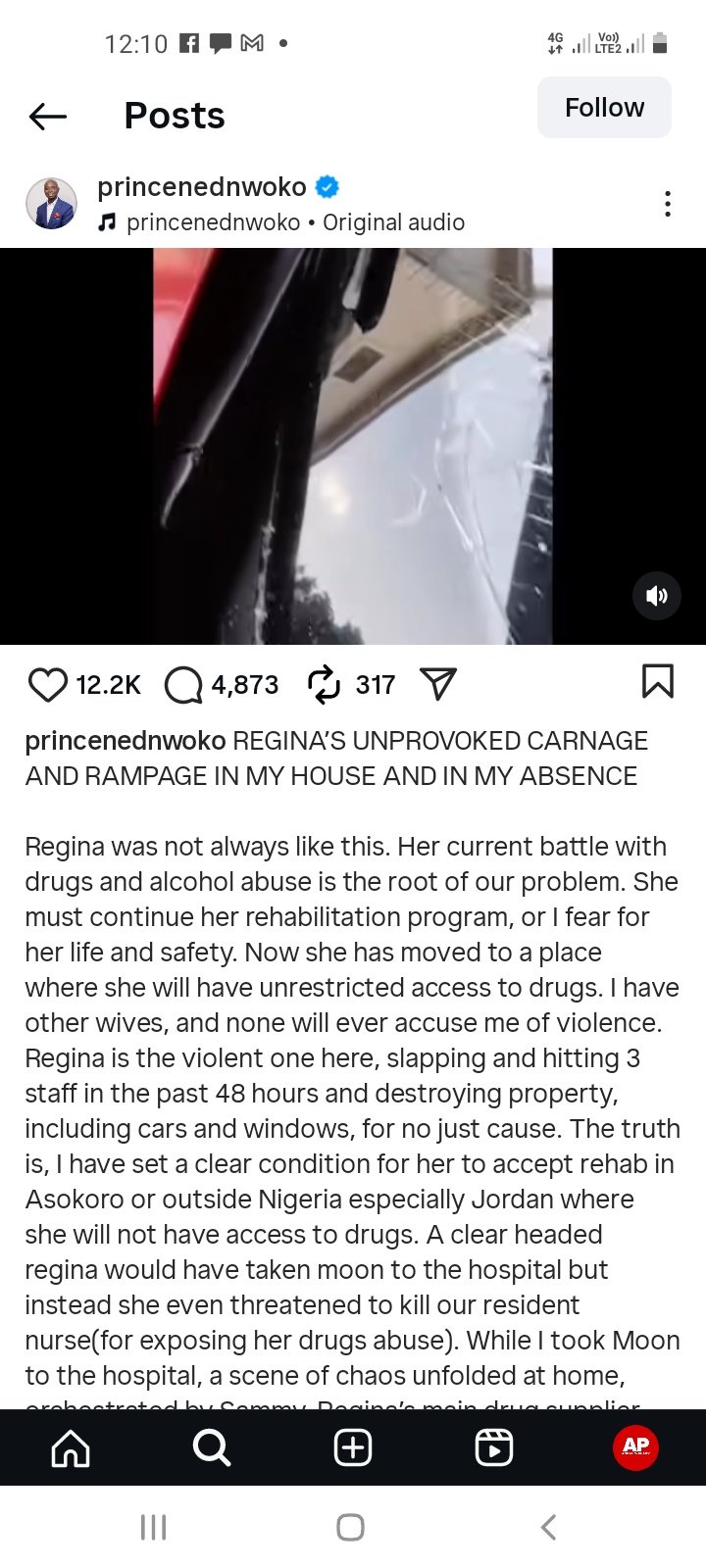Like the post by tapping the heart icon
Screen dimensions: 706x1568
coord(47,684)
